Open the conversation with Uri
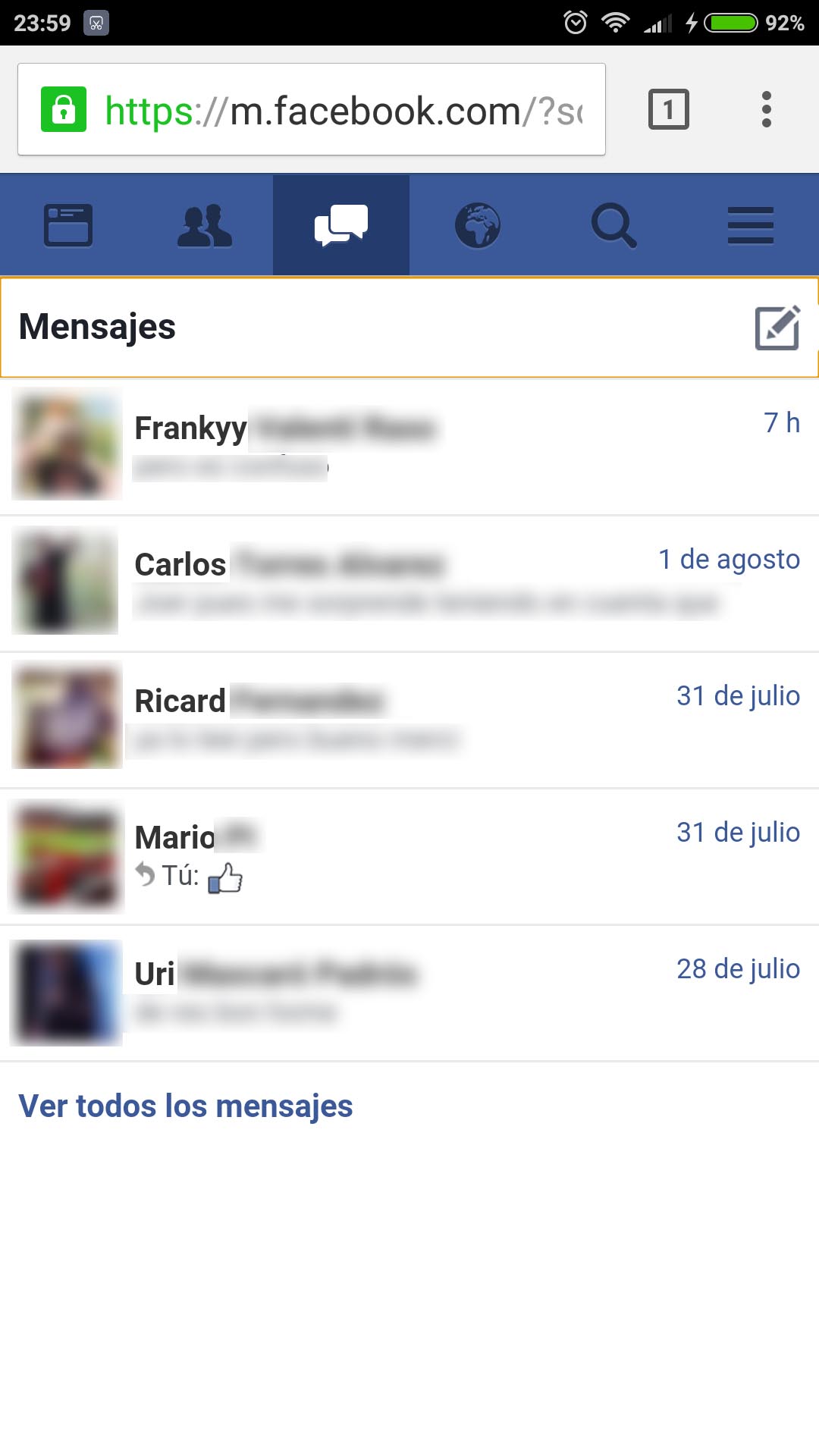Screen dimensions: 819x1456 point(409,993)
